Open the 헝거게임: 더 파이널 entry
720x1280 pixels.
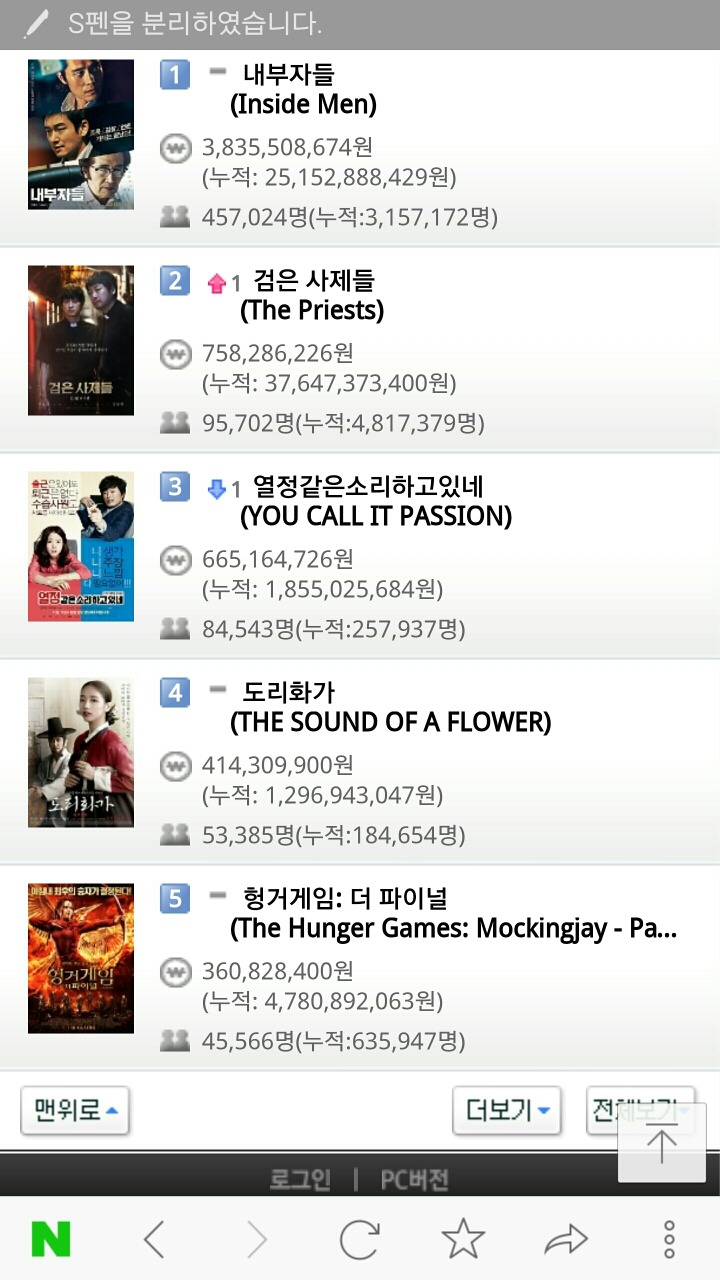pos(360,968)
